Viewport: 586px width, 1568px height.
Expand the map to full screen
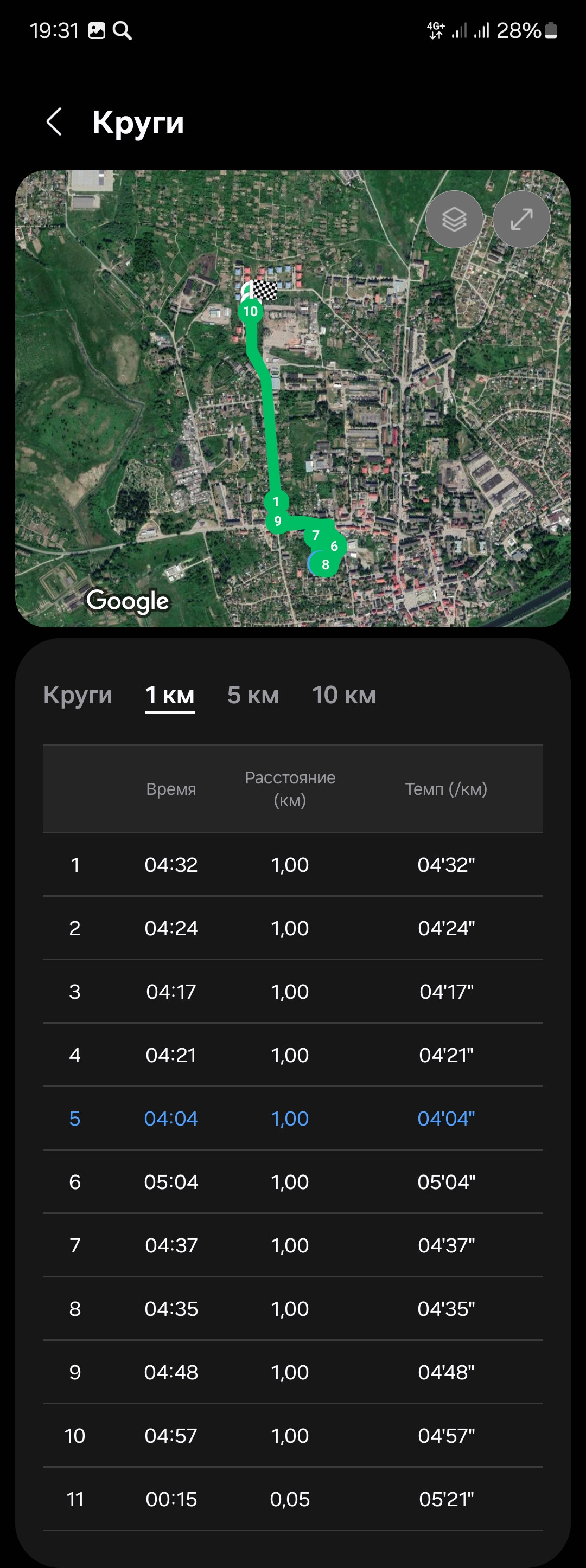[521, 219]
